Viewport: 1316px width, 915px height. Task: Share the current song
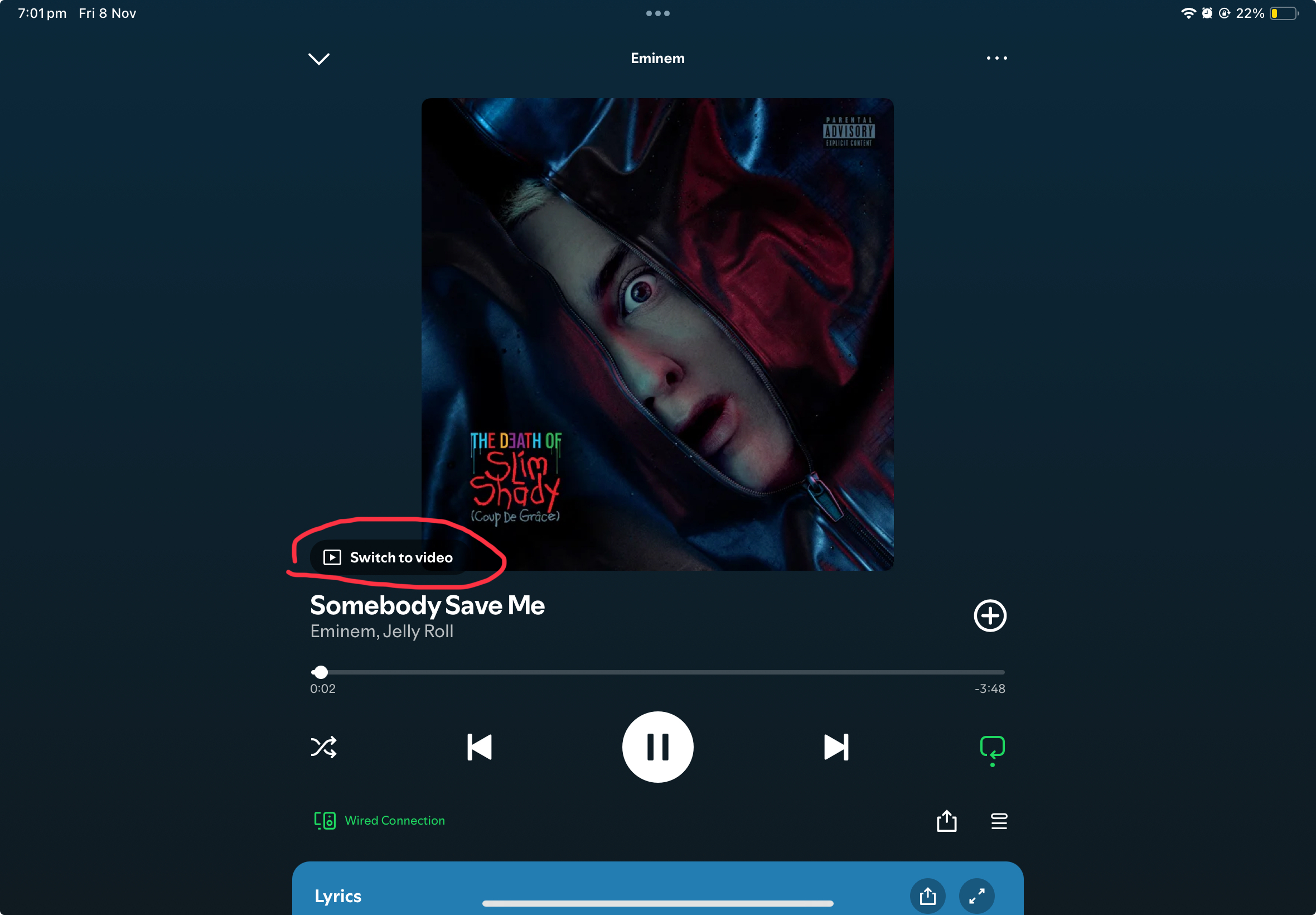[946, 821]
